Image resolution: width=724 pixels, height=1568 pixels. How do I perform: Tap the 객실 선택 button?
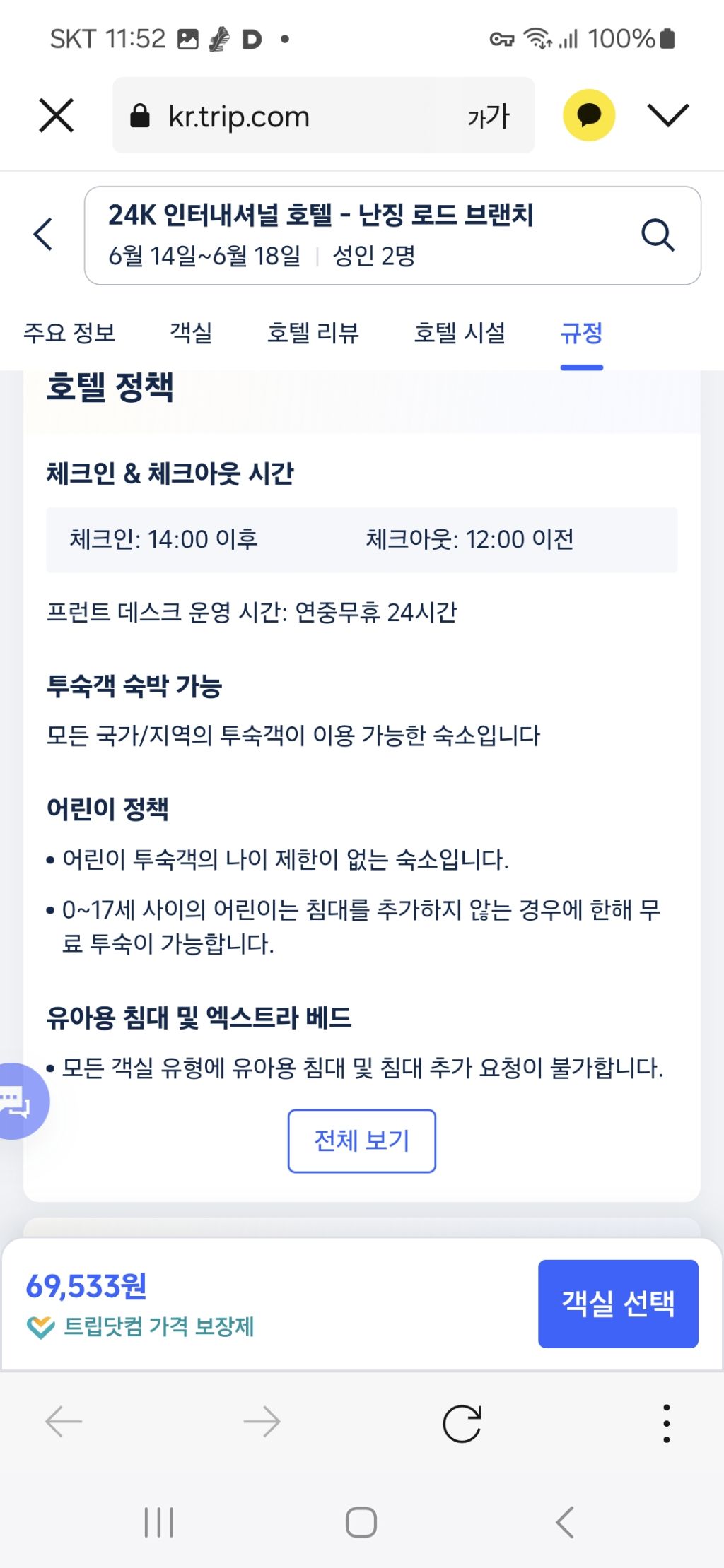(617, 1303)
